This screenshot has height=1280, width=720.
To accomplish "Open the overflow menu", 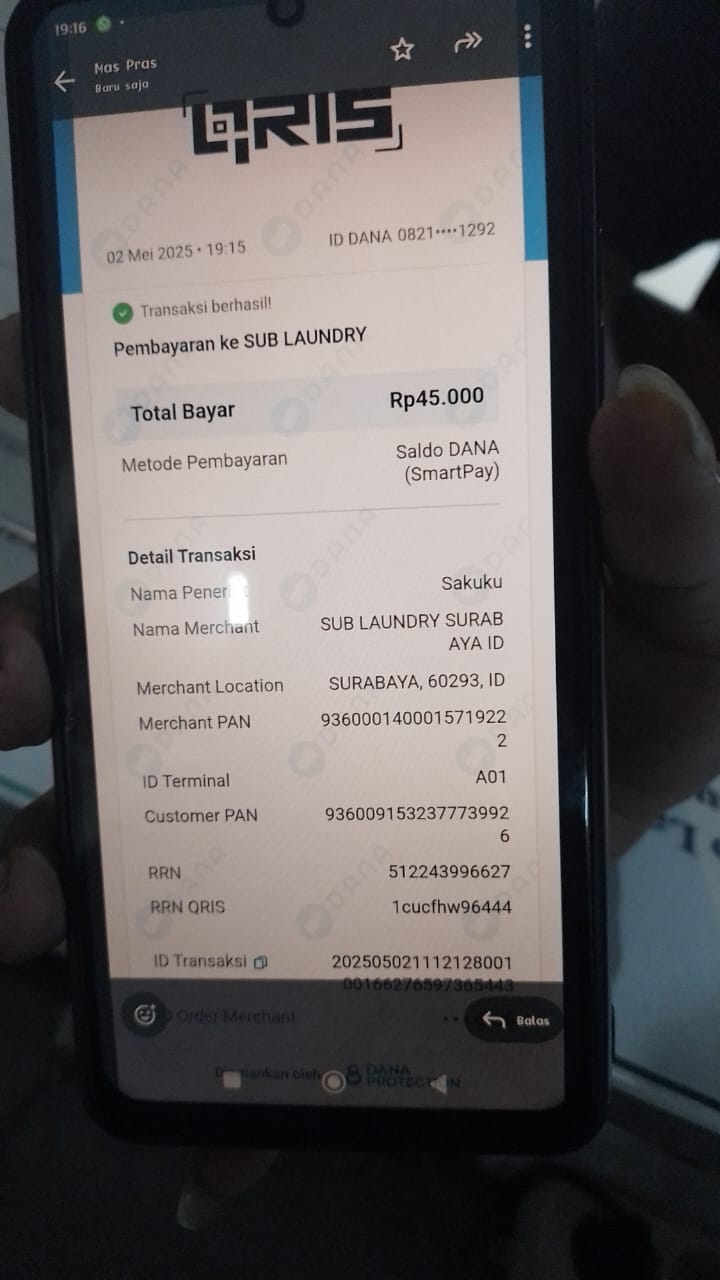I will pyautogui.click(x=528, y=37).
